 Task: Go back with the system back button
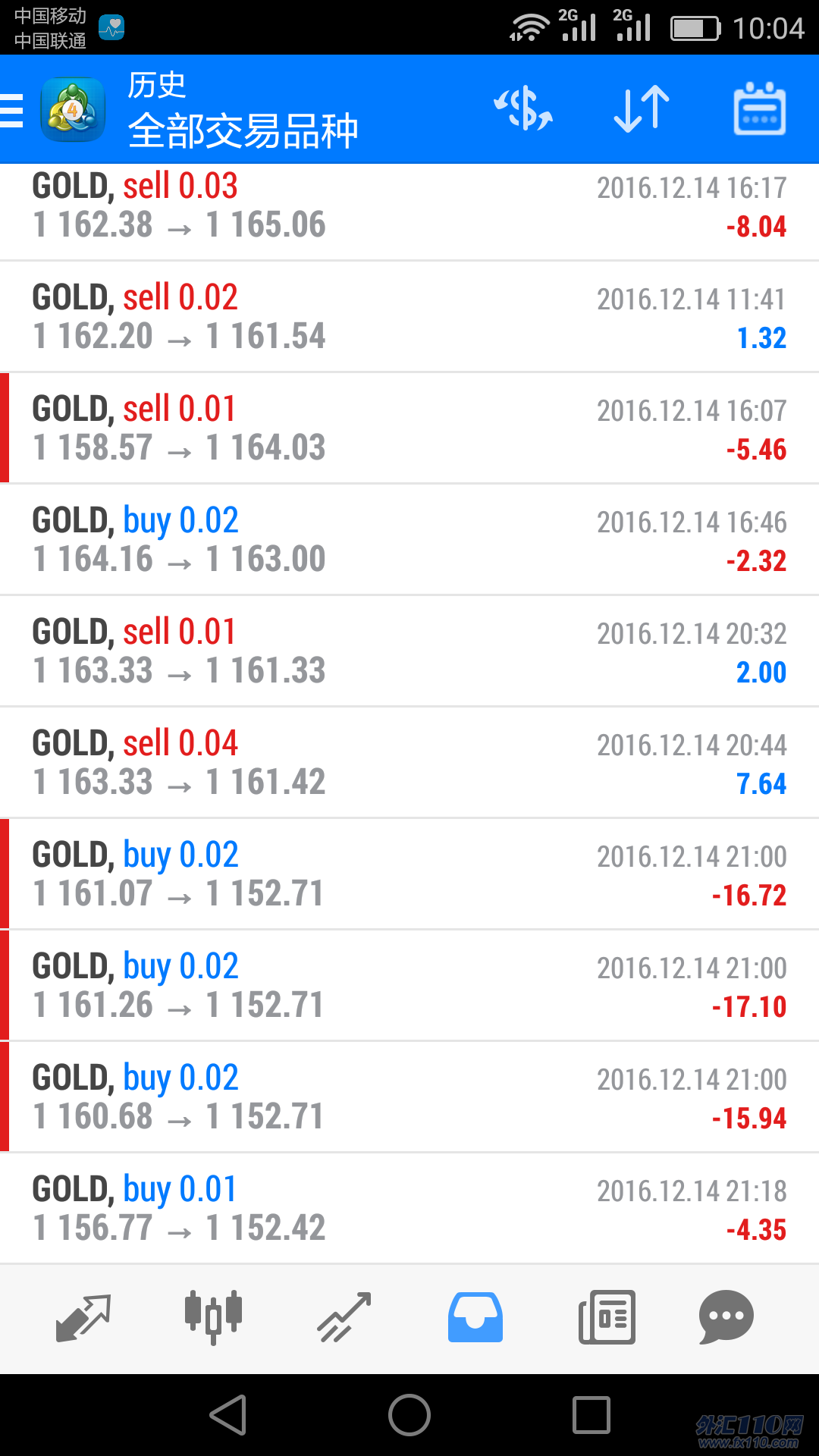[228, 1415]
